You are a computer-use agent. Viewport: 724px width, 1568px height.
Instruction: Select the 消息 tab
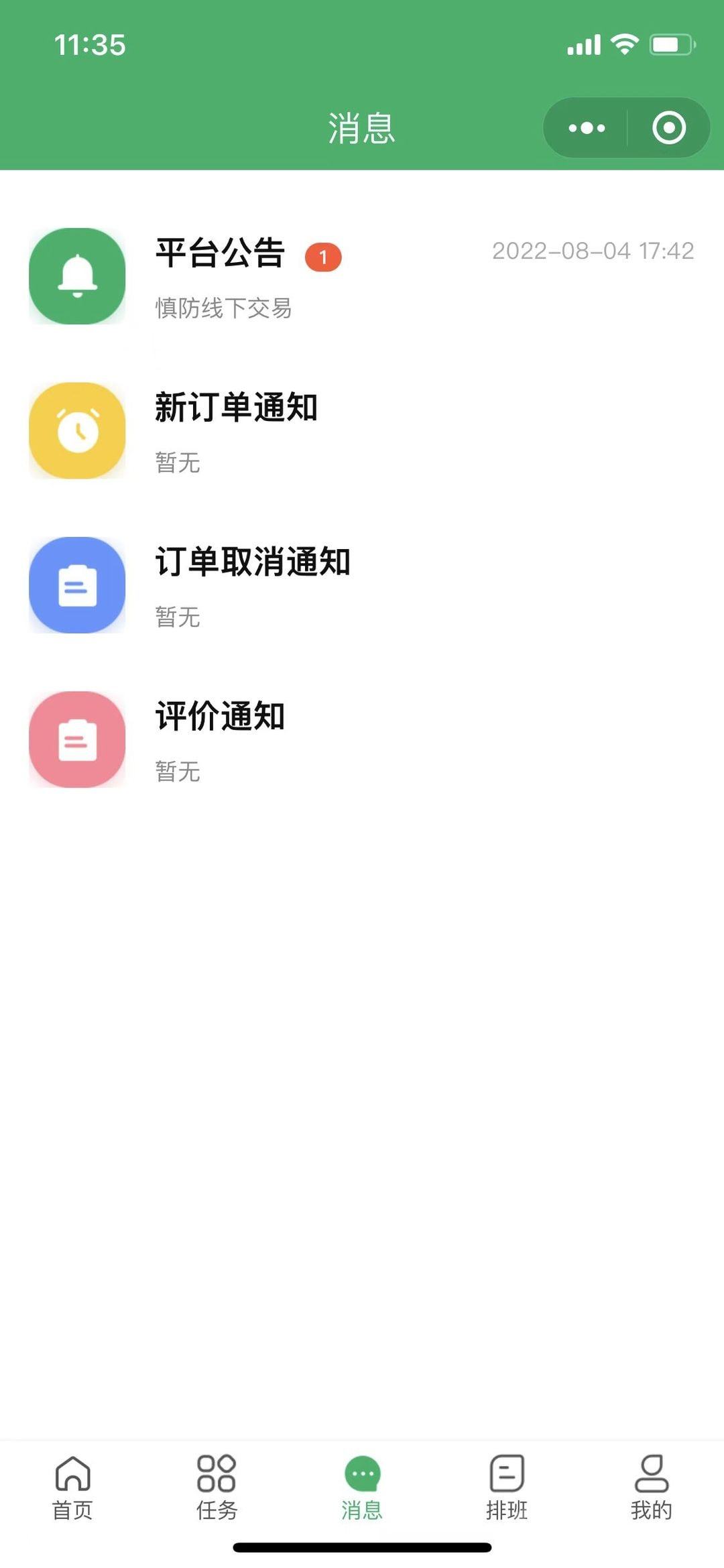point(362,1487)
